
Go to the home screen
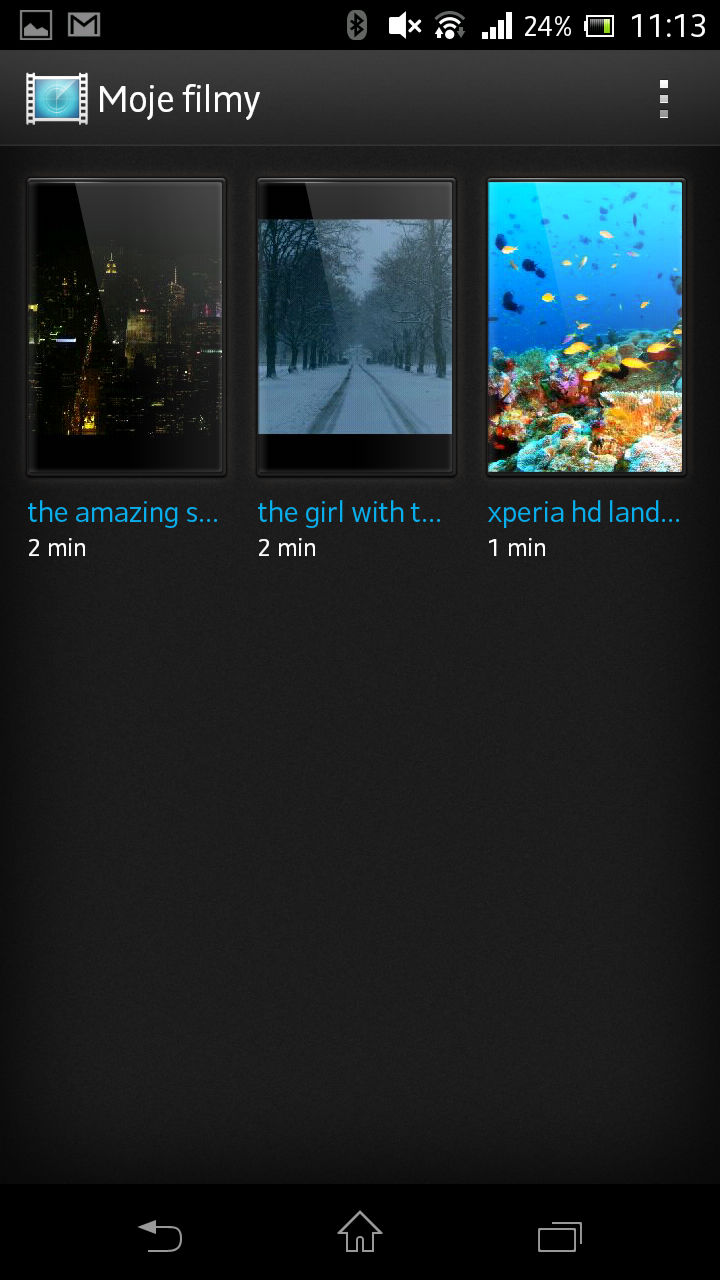click(x=360, y=1233)
